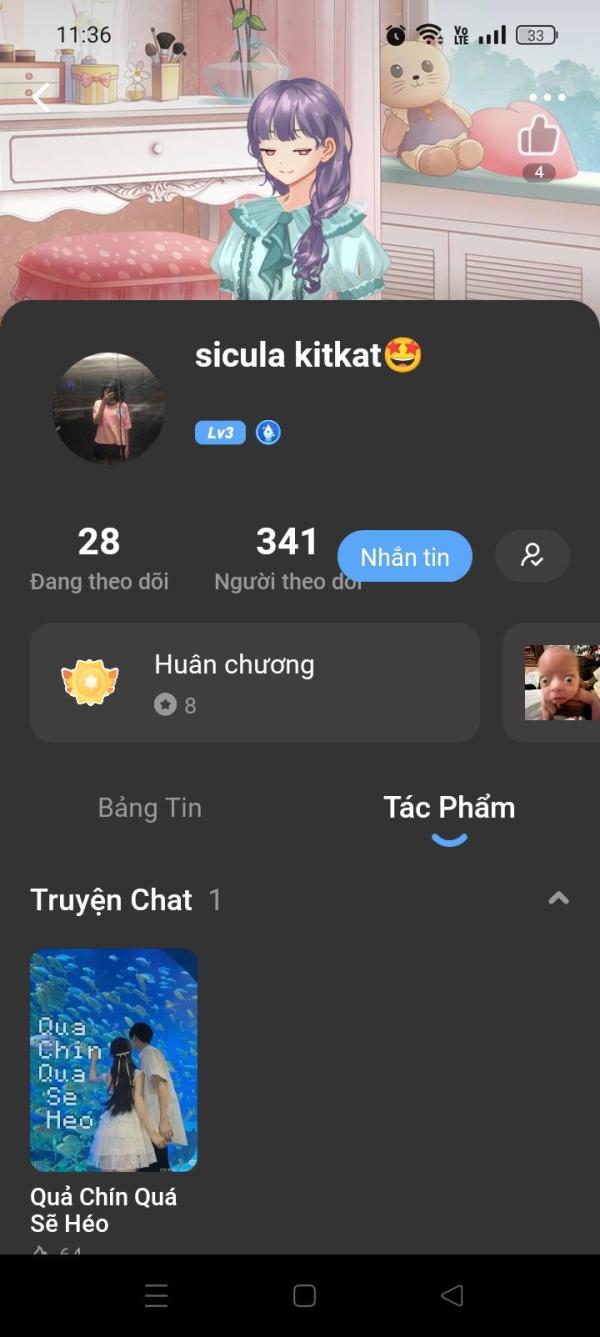The height and width of the screenshot is (1337, 600).
Task: Open the Huân chương medals card
Action: pyautogui.click(x=254, y=682)
